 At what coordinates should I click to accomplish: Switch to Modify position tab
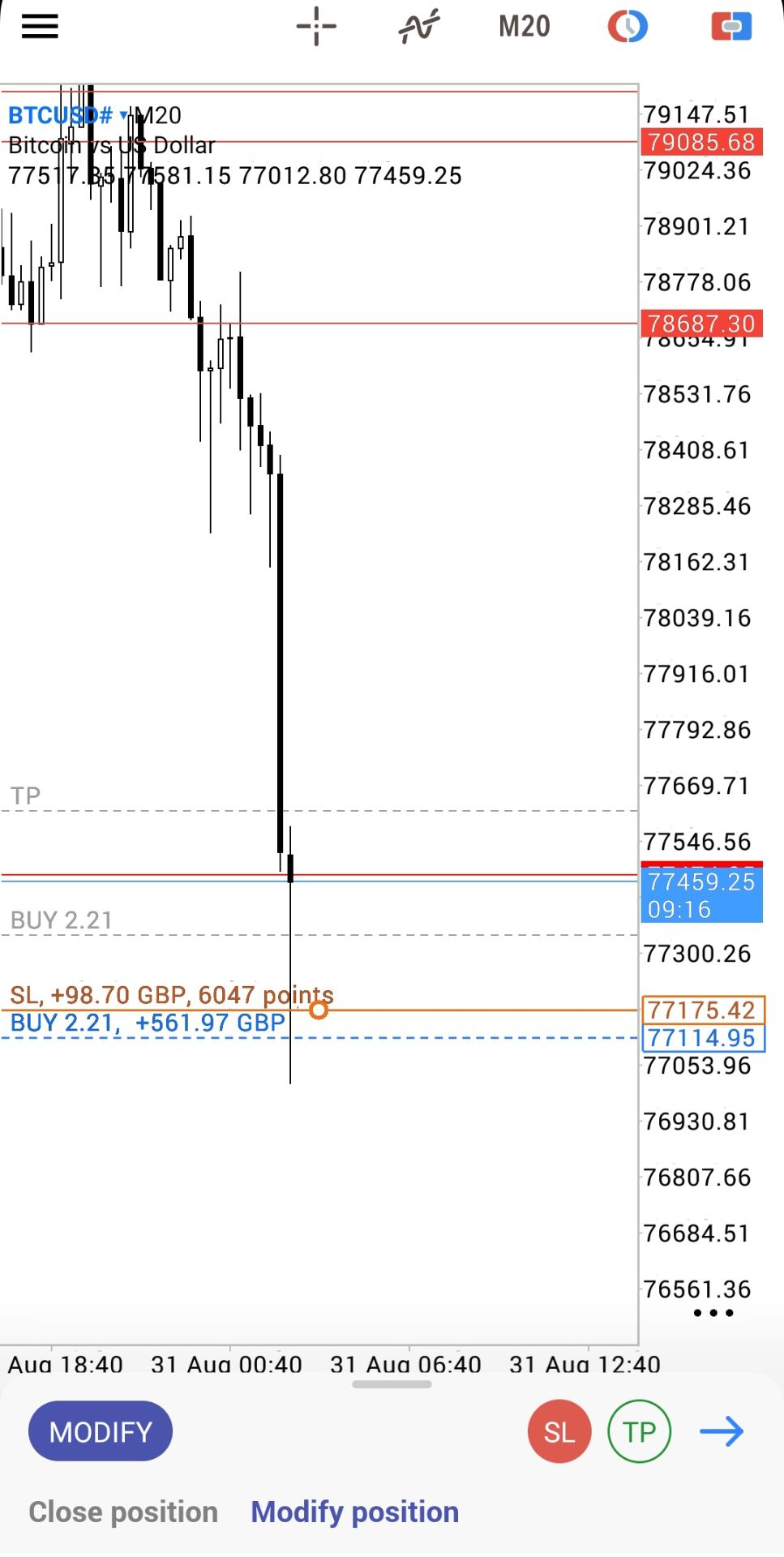(x=355, y=1512)
